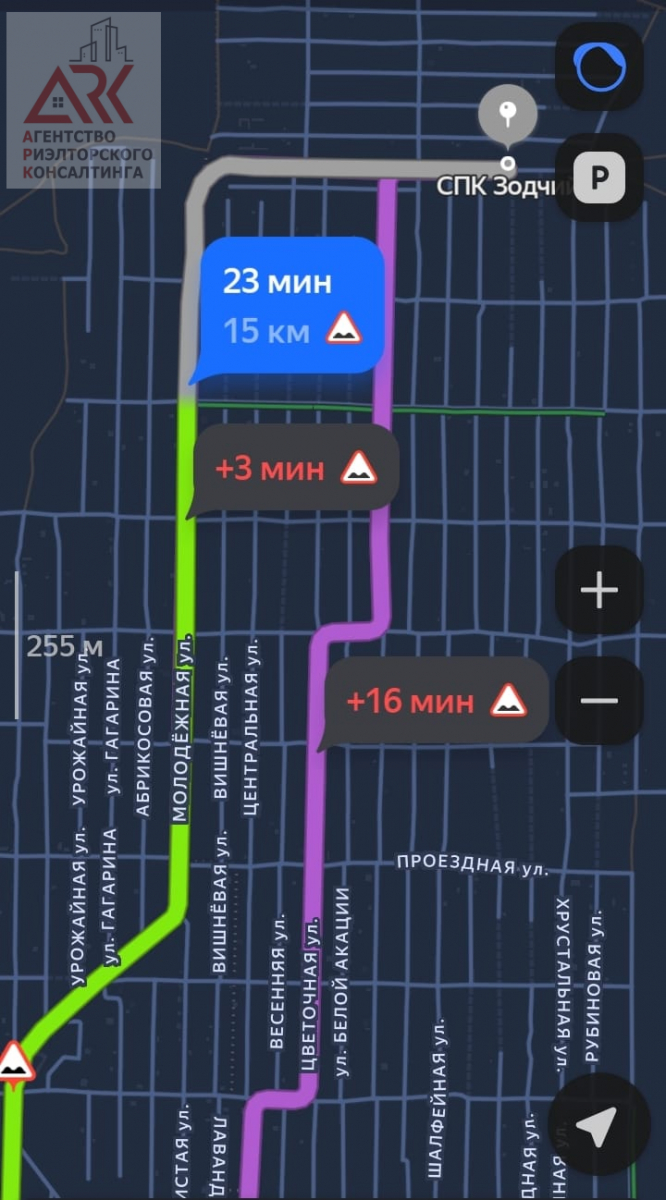Zoom out with the minus button

click(x=599, y=700)
